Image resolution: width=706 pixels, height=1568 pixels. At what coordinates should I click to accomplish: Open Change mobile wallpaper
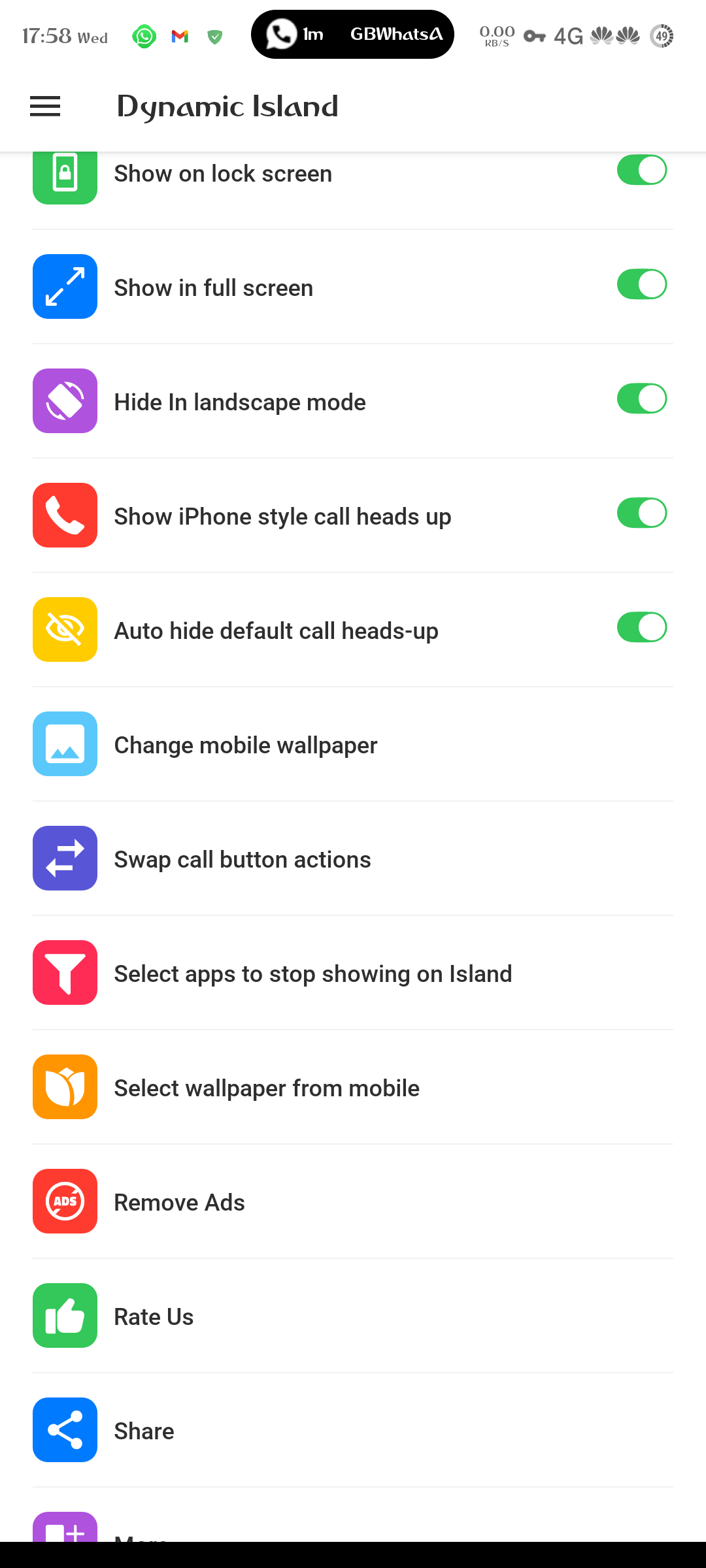(x=246, y=745)
